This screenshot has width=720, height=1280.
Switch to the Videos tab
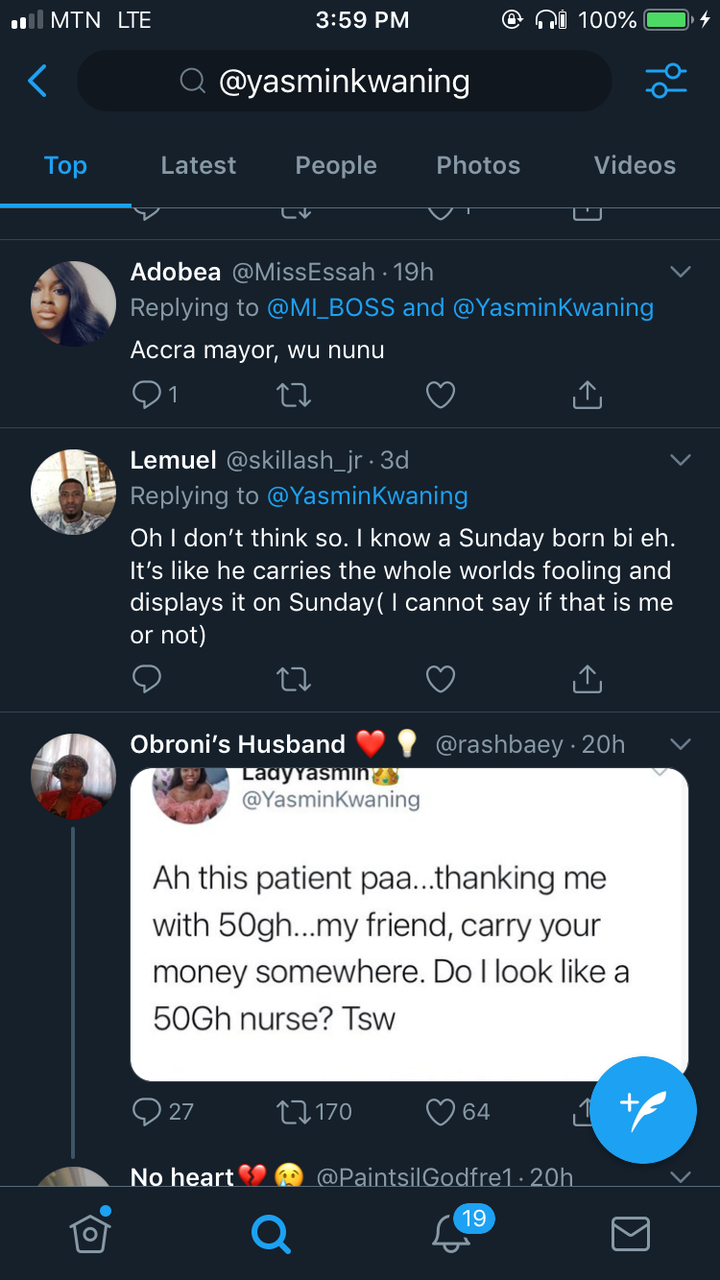point(635,165)
